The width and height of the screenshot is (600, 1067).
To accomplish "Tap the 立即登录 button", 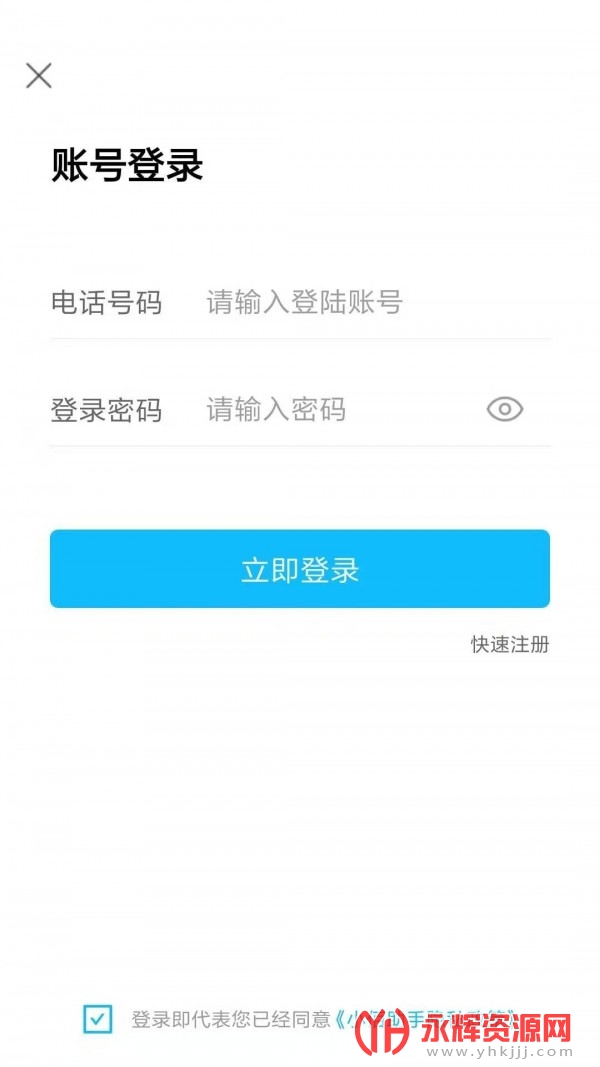I will tap(299, 569).
